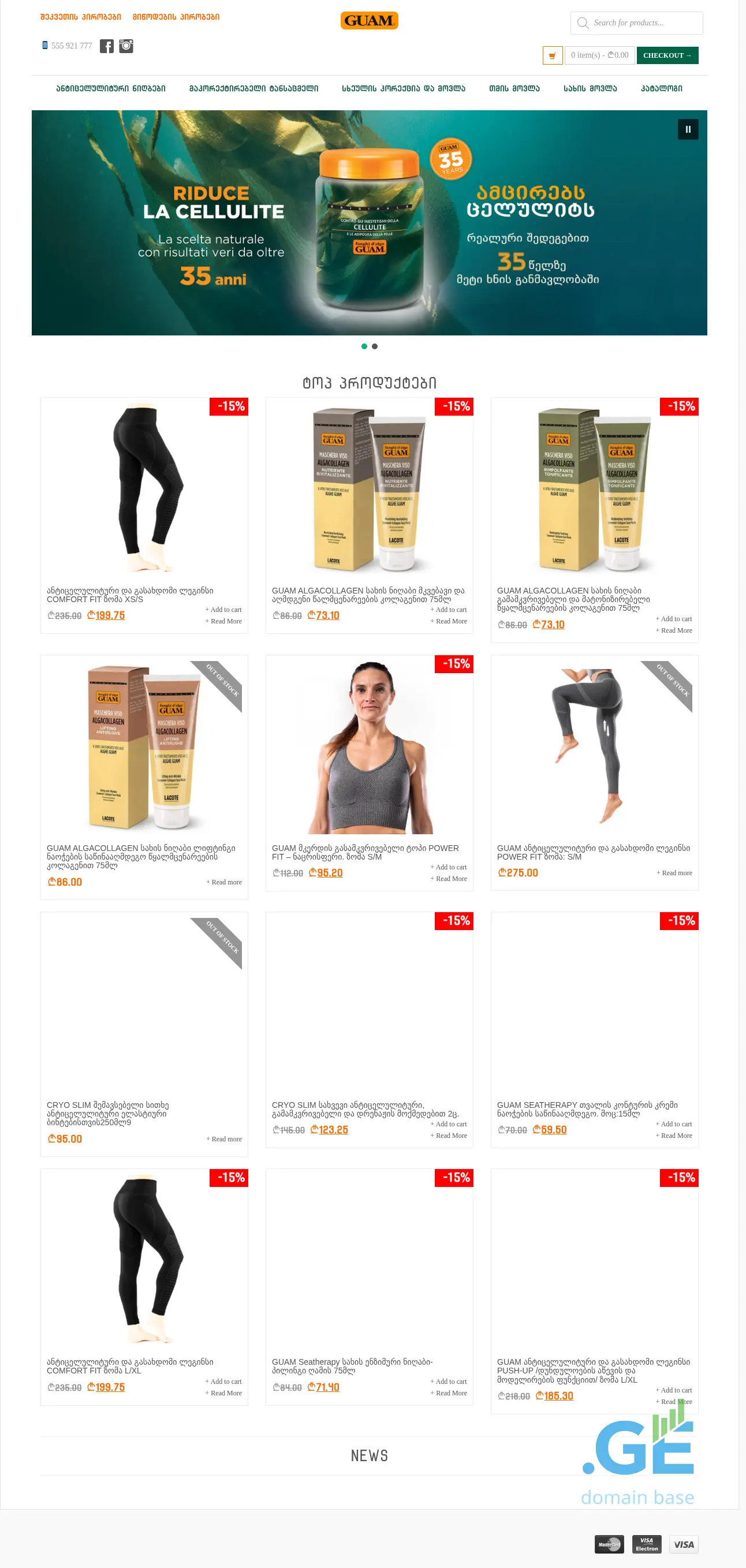Open the სახის მოვლა menu item
746x1568 pixels.
coord(590,89)
